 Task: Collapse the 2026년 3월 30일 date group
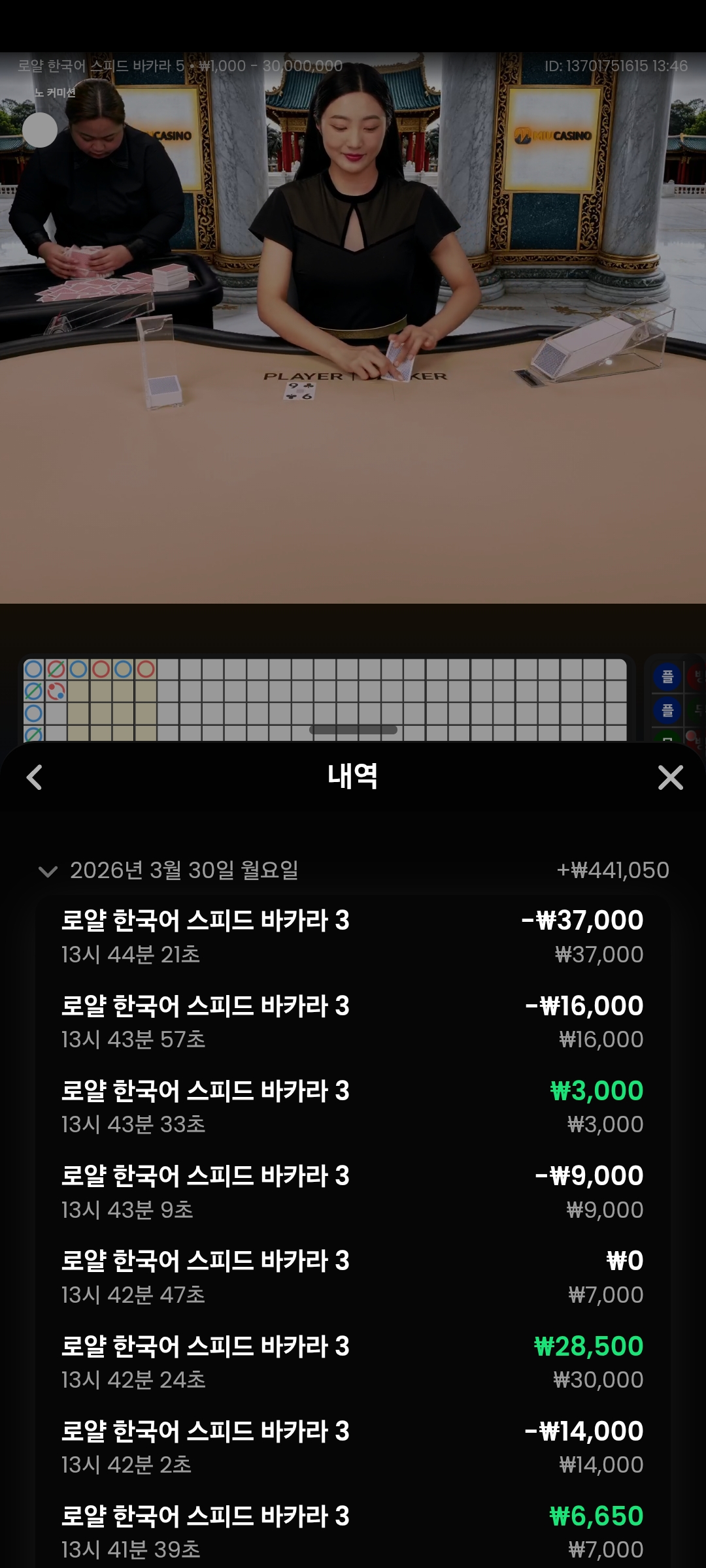(x=48, y=871)
